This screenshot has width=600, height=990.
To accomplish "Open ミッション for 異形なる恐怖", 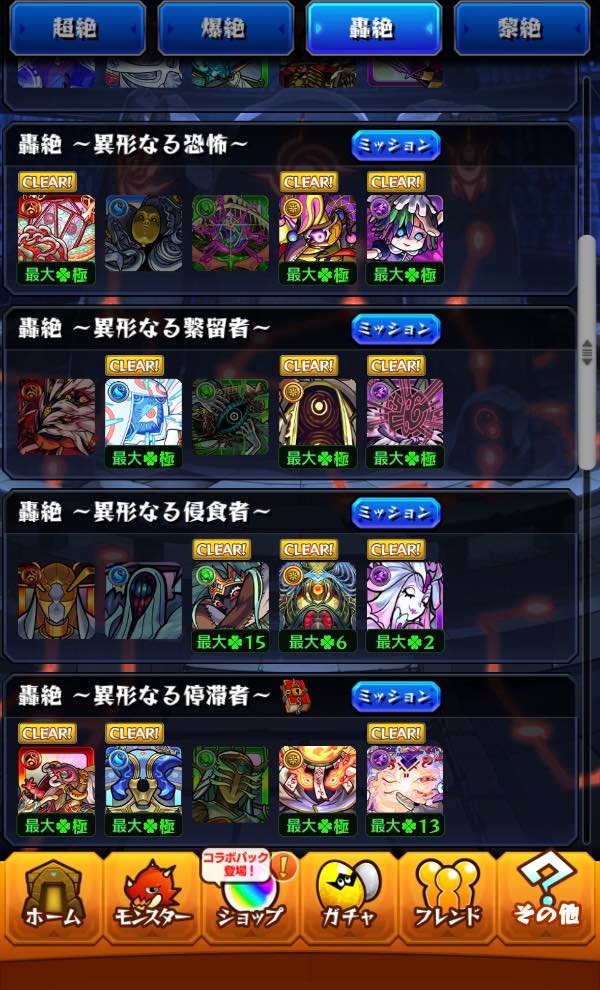I will click(x=395, y=145).
